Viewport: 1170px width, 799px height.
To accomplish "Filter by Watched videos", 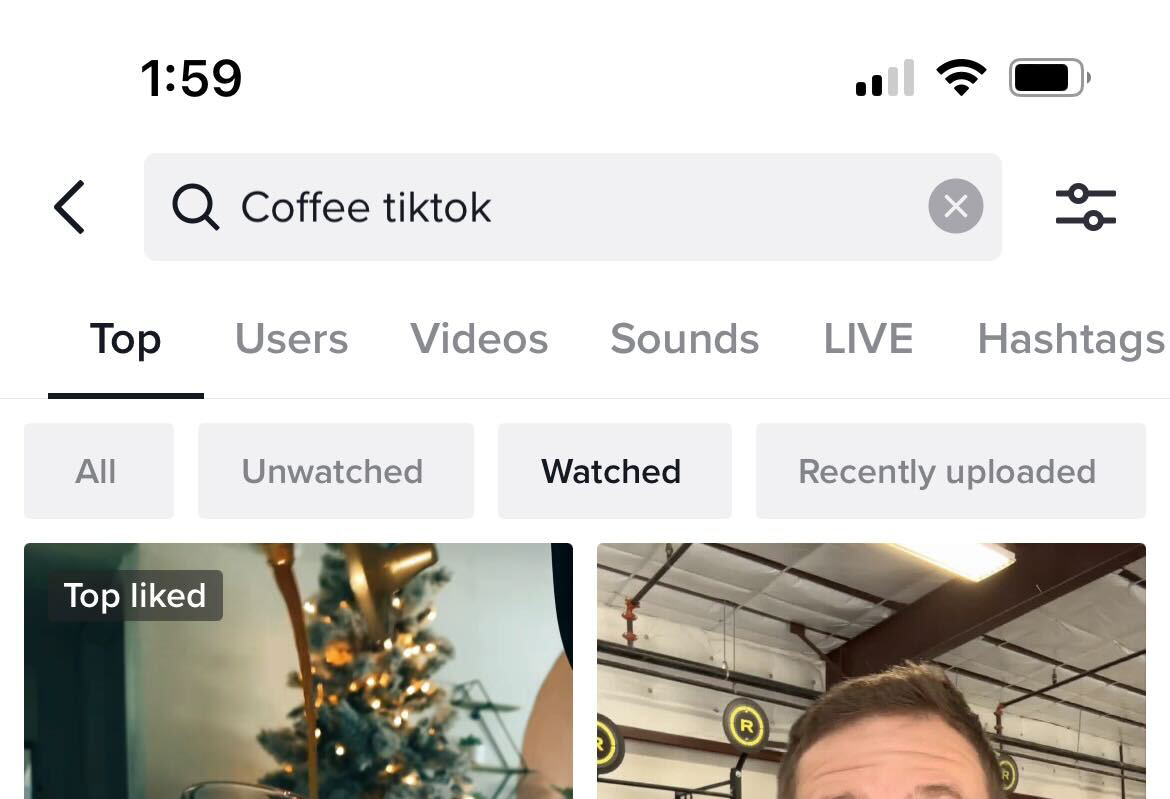I will click(614, 471).
